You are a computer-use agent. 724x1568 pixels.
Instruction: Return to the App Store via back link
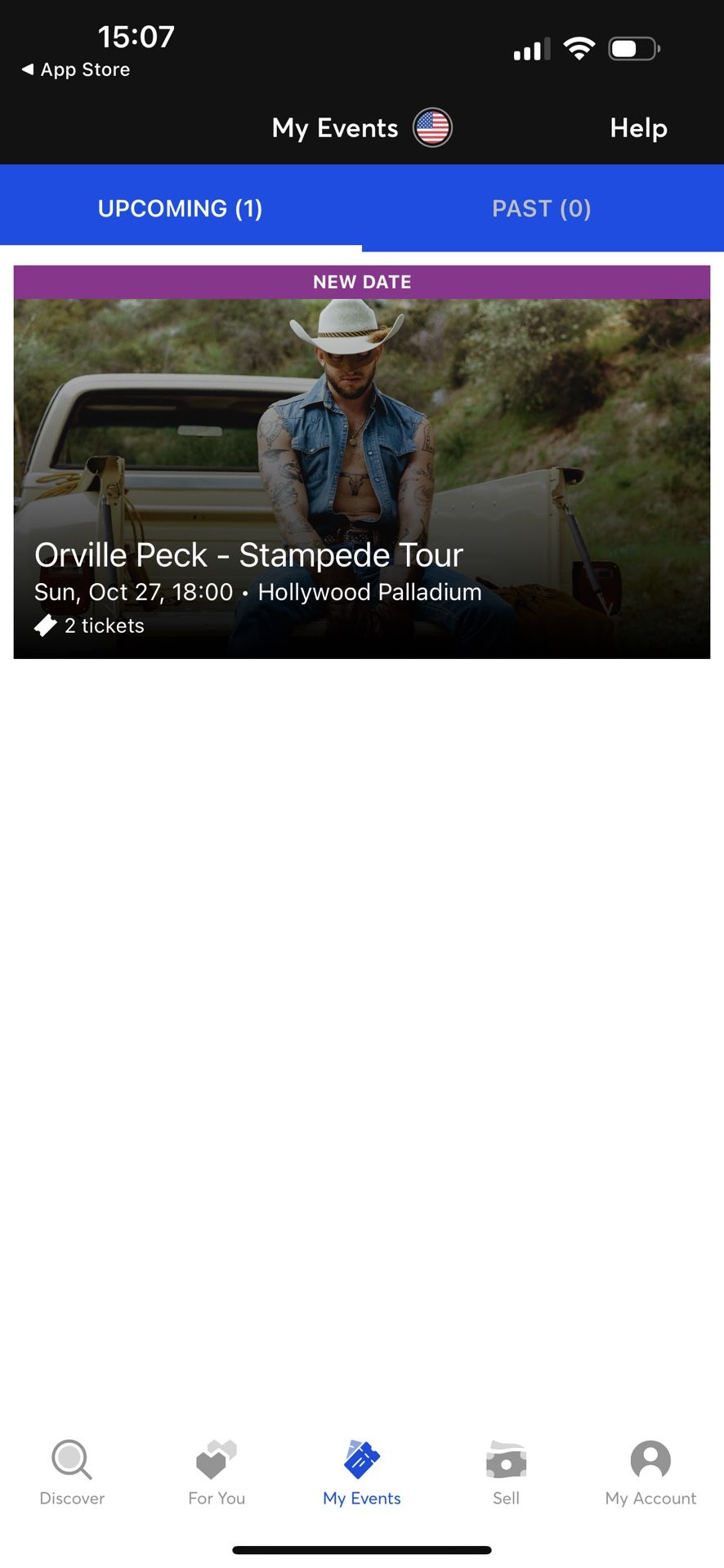click(76, 69)
